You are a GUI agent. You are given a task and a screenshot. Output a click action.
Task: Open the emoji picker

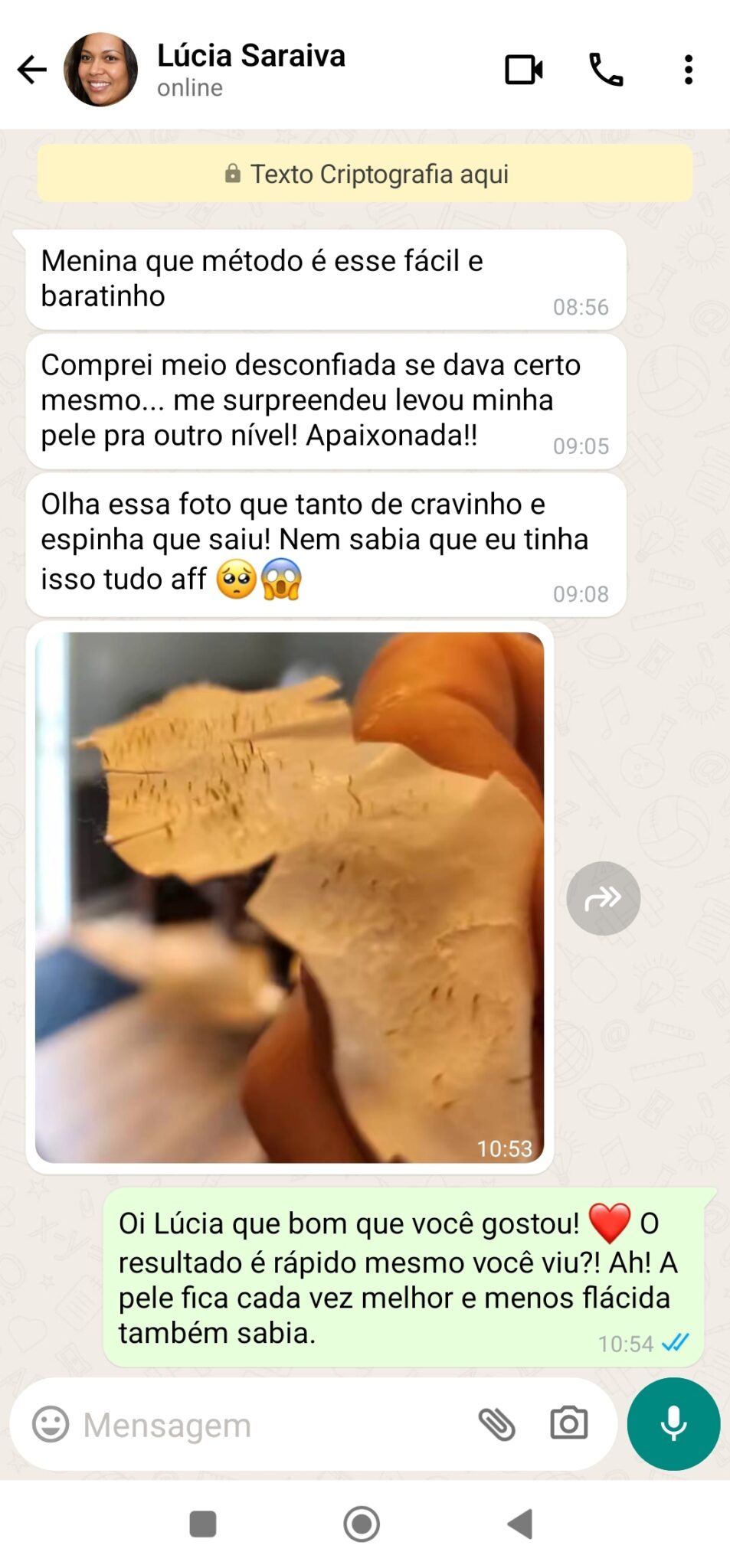pyautogui.click(x=51, y=1425)
